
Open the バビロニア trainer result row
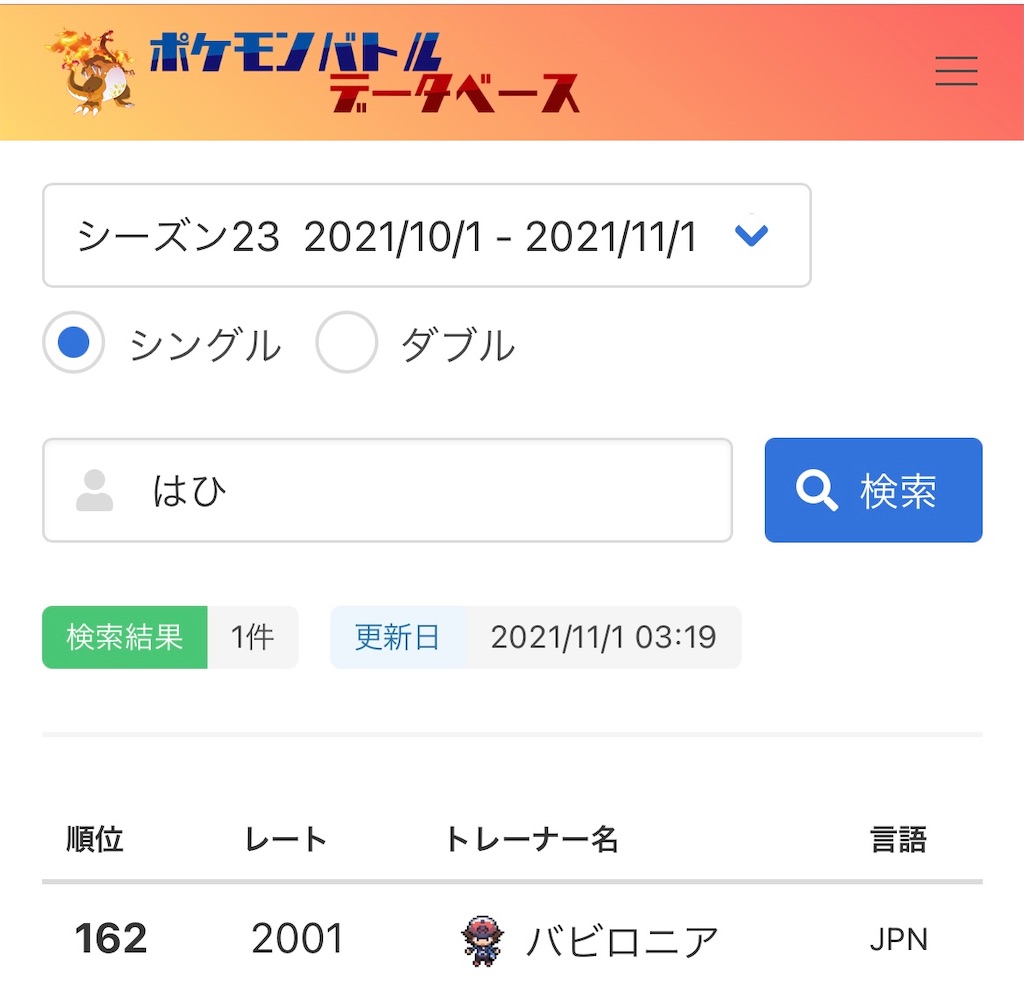[620, 939]
